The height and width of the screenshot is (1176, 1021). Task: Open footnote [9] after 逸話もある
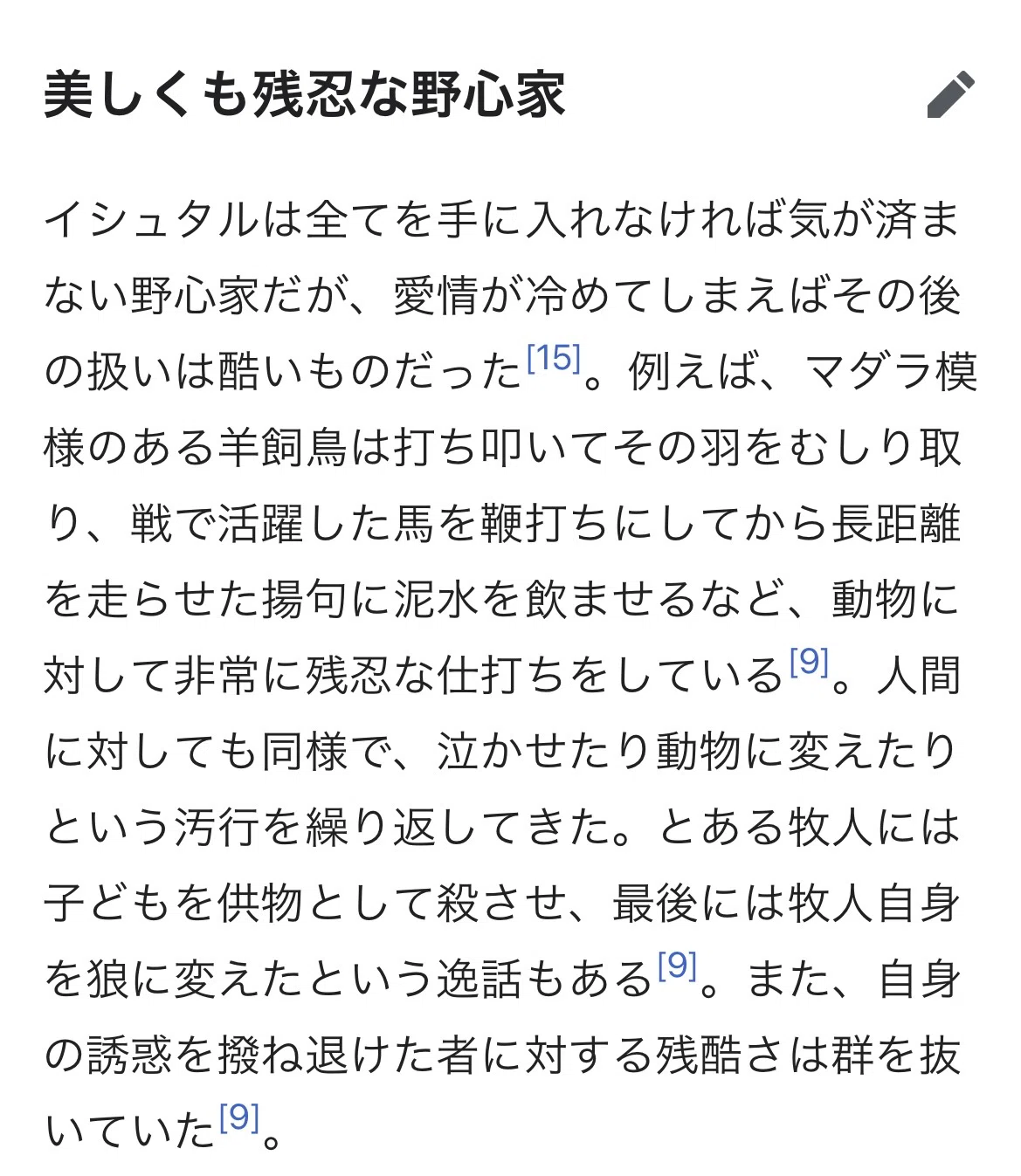pos(677,966)
